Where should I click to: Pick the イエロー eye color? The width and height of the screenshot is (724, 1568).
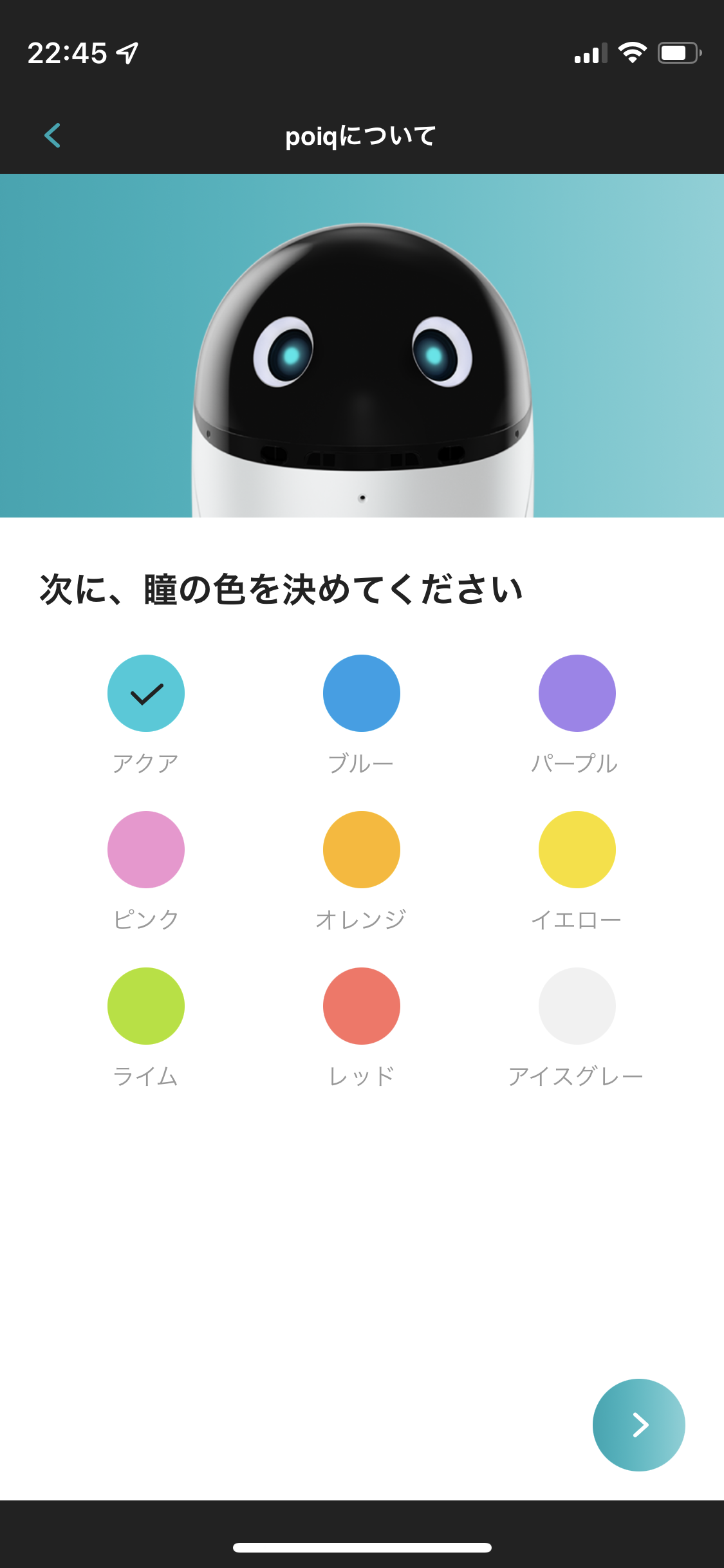pos(577,850)
